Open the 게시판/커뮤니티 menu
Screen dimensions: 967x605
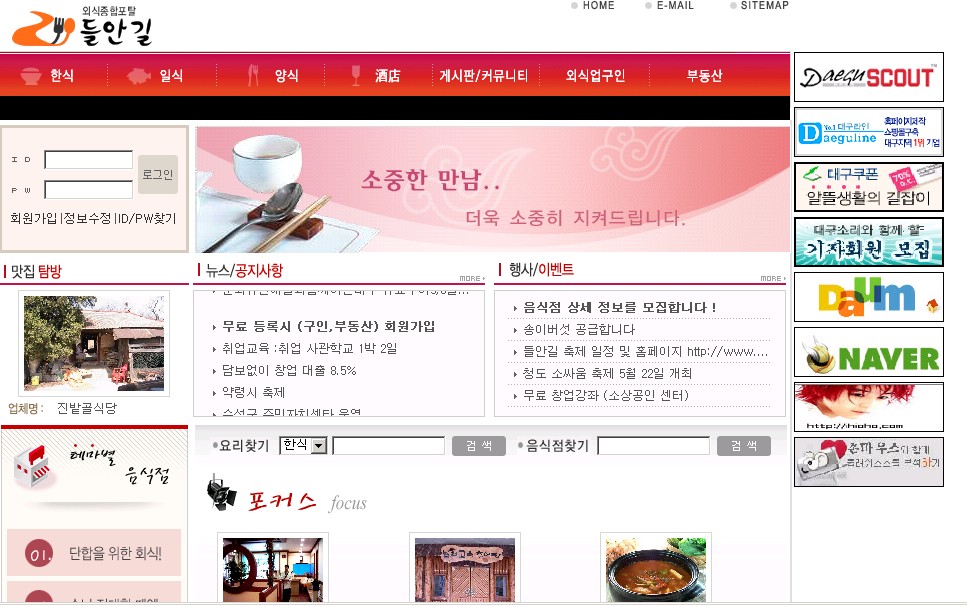point(483,76)
